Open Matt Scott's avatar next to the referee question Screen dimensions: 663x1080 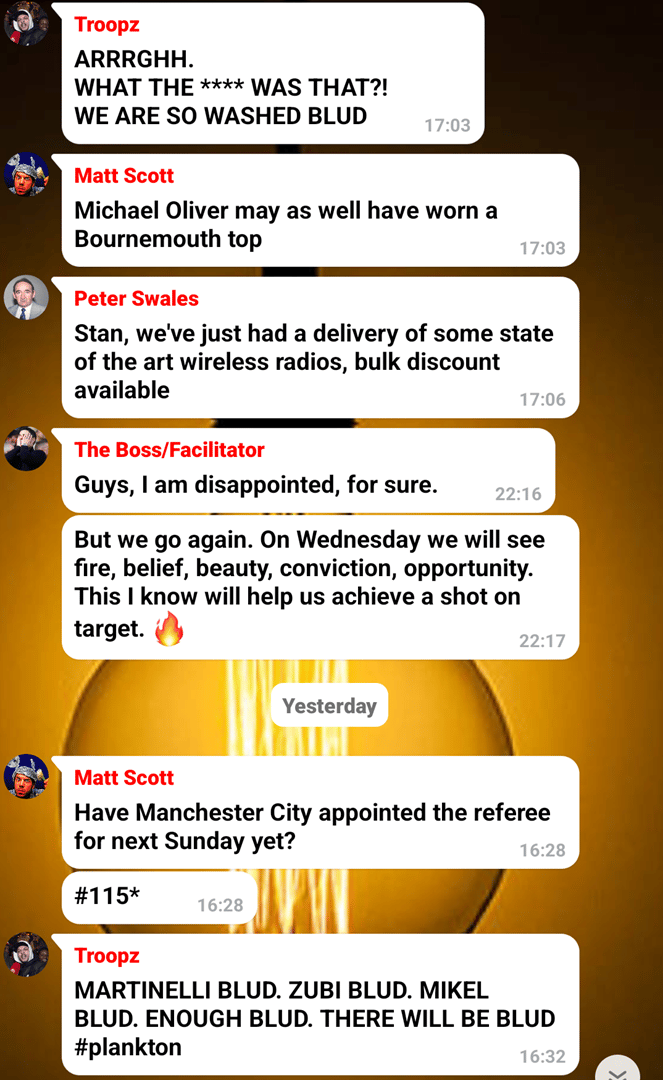(x=26, y=776)
